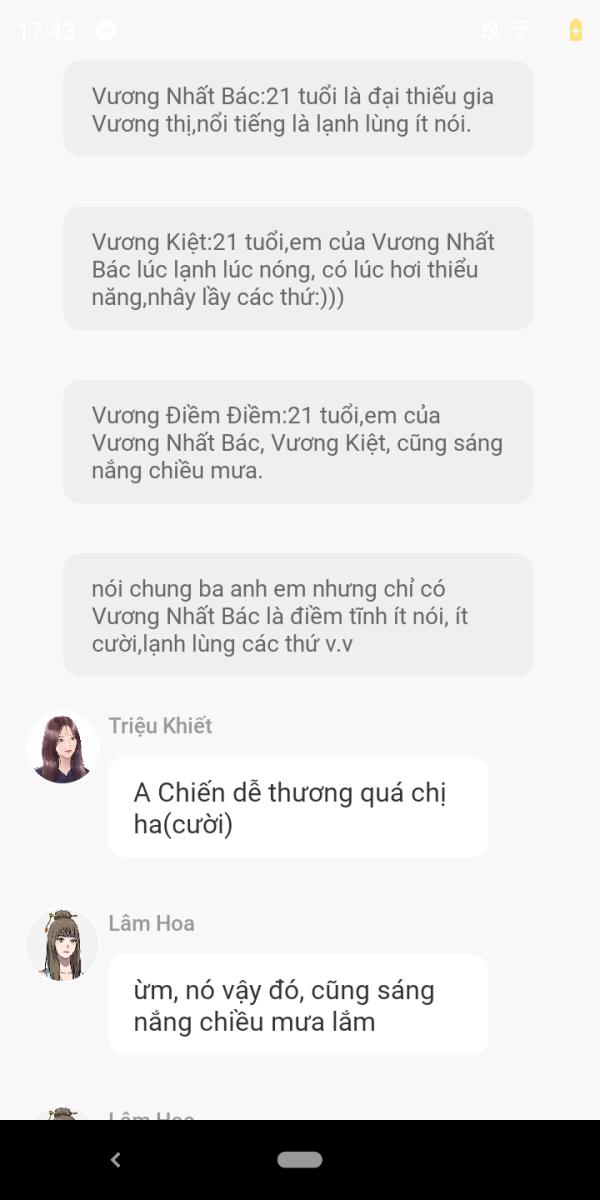Return home via the navigation pill

point(300,1160)
